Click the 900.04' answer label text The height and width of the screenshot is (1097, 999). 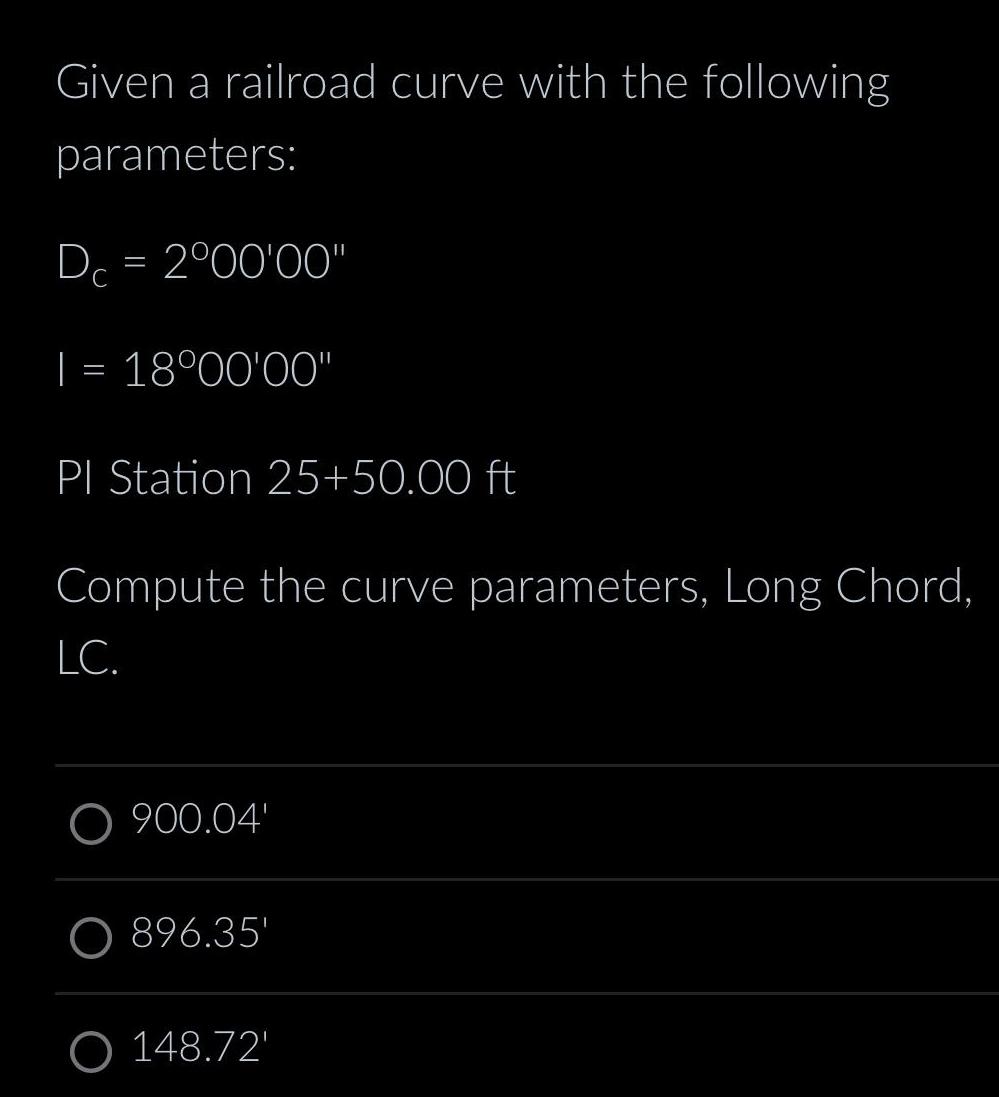click(x=200, y=822)
